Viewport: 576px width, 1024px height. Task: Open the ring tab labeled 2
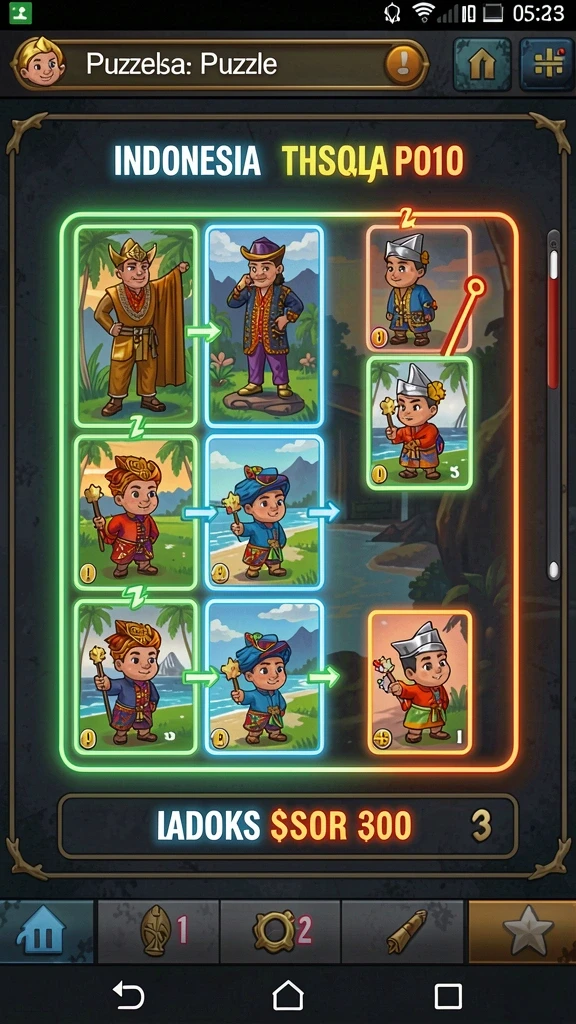[280, 931]
